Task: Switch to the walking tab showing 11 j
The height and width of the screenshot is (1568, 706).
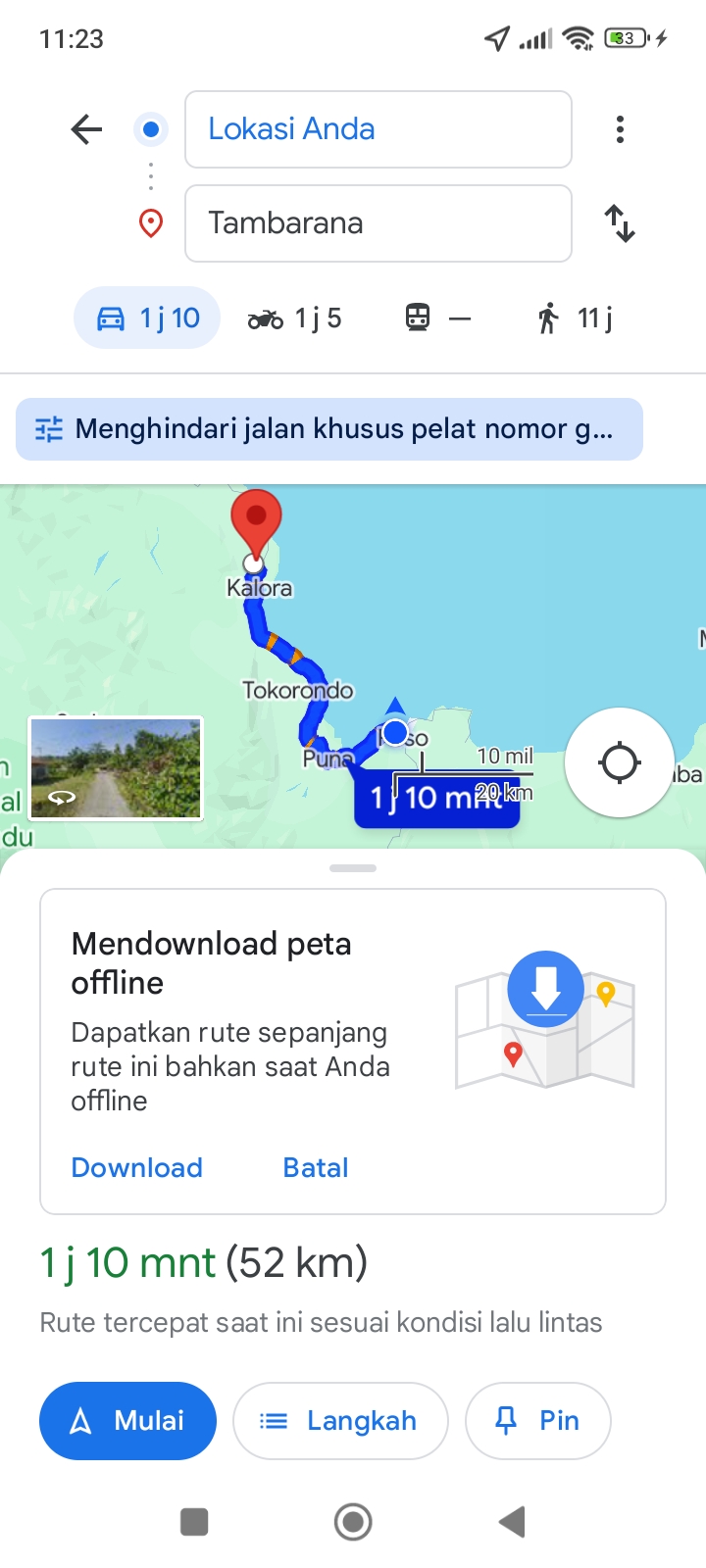Action: click(576, 318)
